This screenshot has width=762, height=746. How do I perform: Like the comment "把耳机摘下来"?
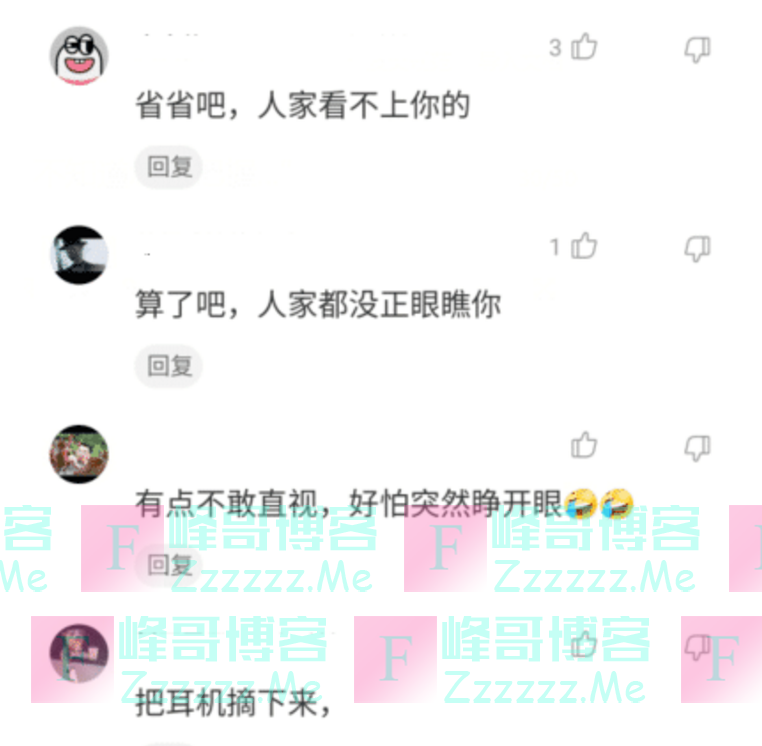click(x=584, y=645)
